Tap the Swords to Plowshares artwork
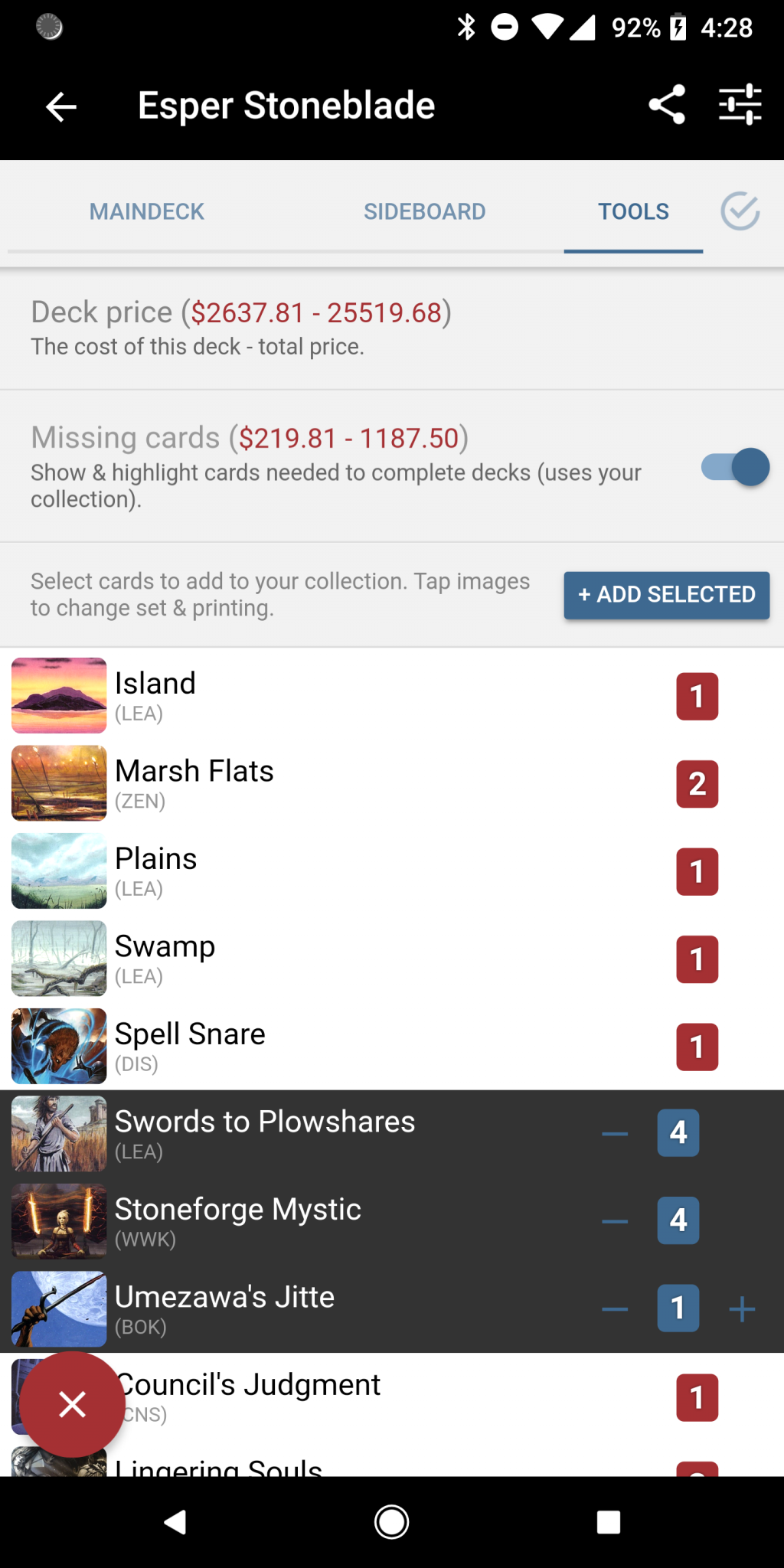The image size is (784, 1568). click(x=58, y=1134)
